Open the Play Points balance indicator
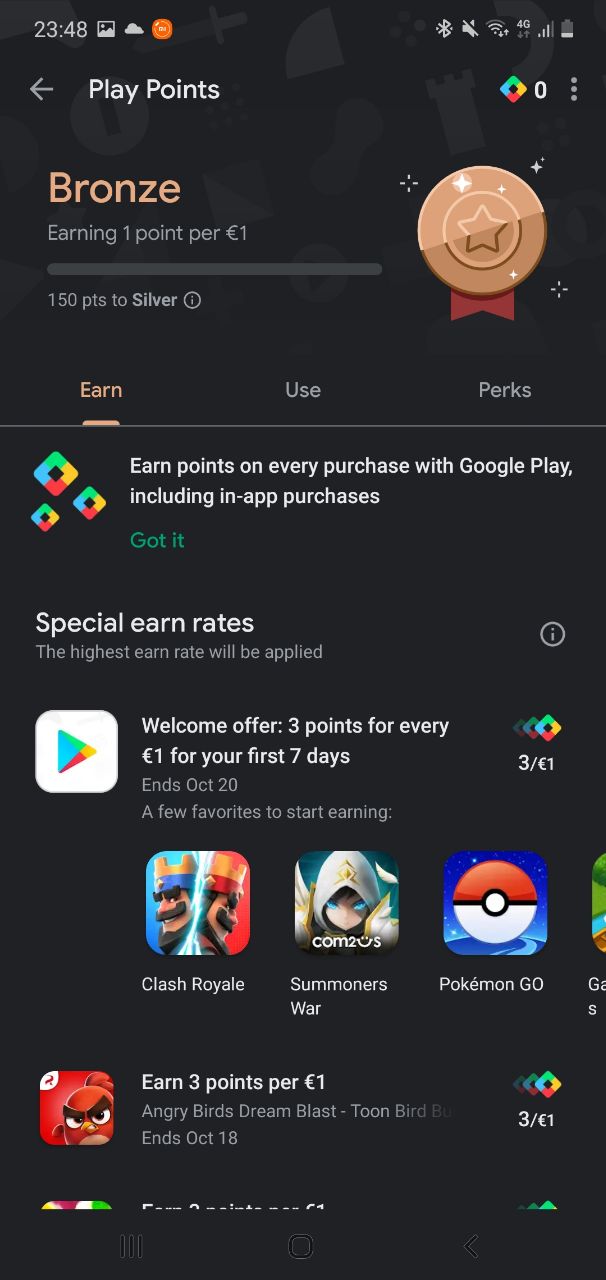Screen dimensions: 606x1280 524,90
